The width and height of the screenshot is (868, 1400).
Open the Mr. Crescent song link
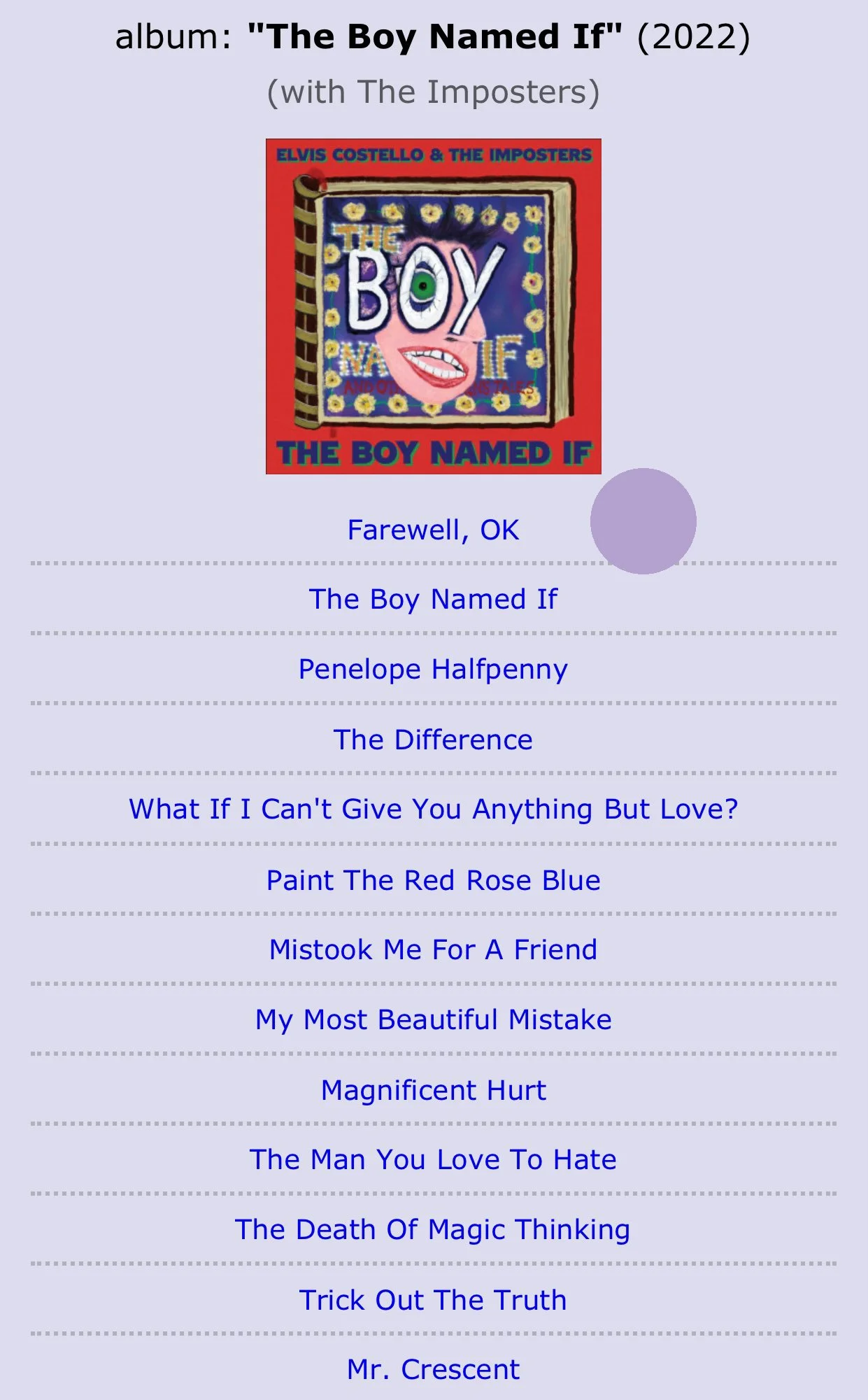pyautogui.click(x=433, y=1370)
